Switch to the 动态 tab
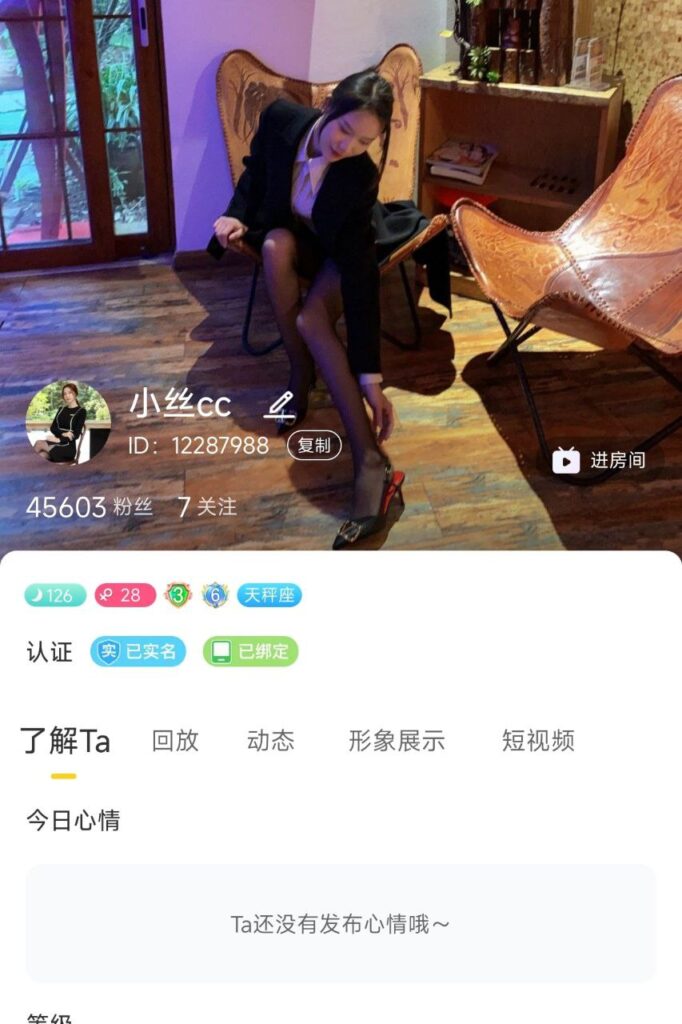682x1024 pixels. [270, 741]
